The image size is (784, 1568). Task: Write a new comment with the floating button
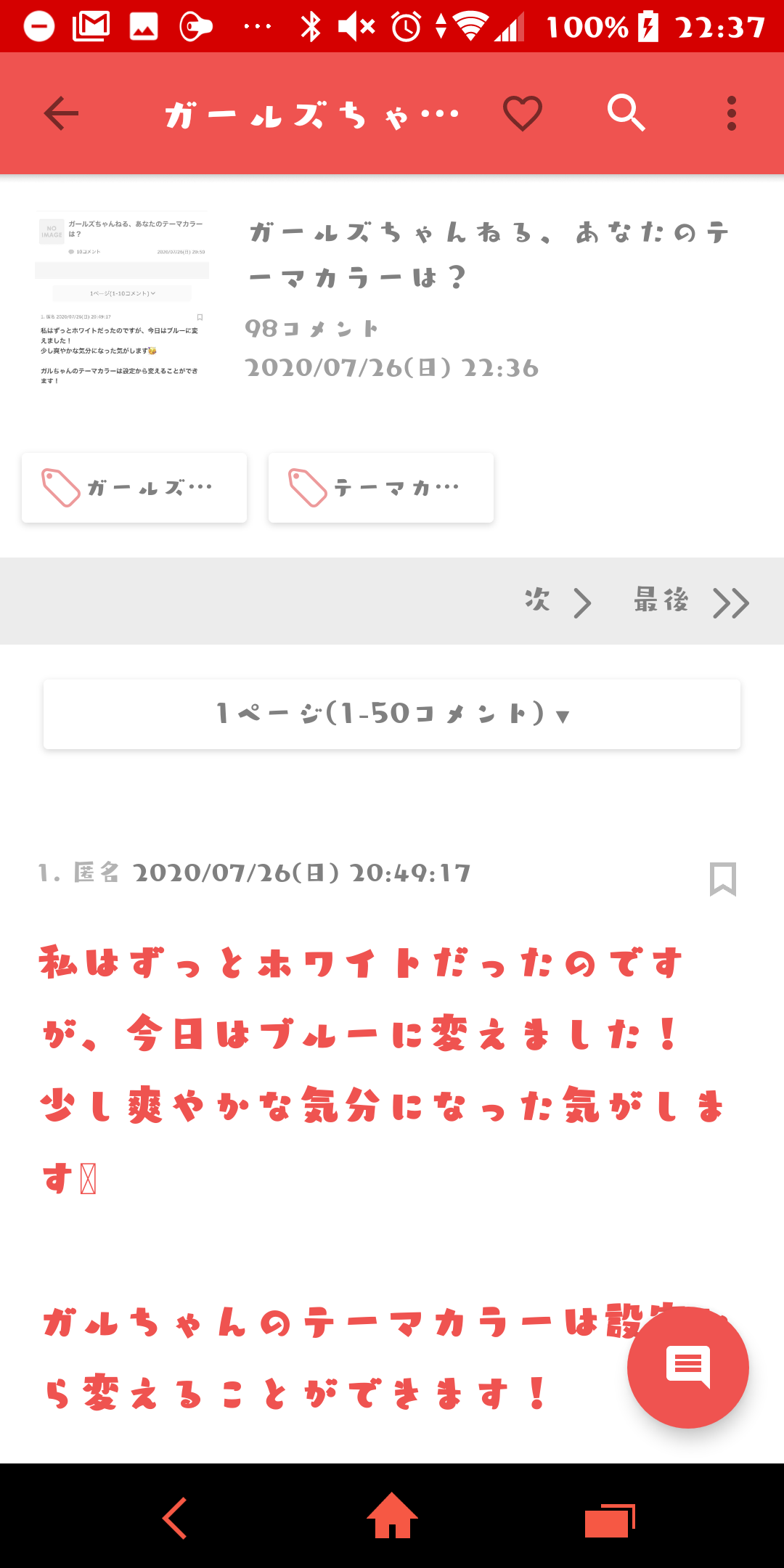pos(687,1367)
